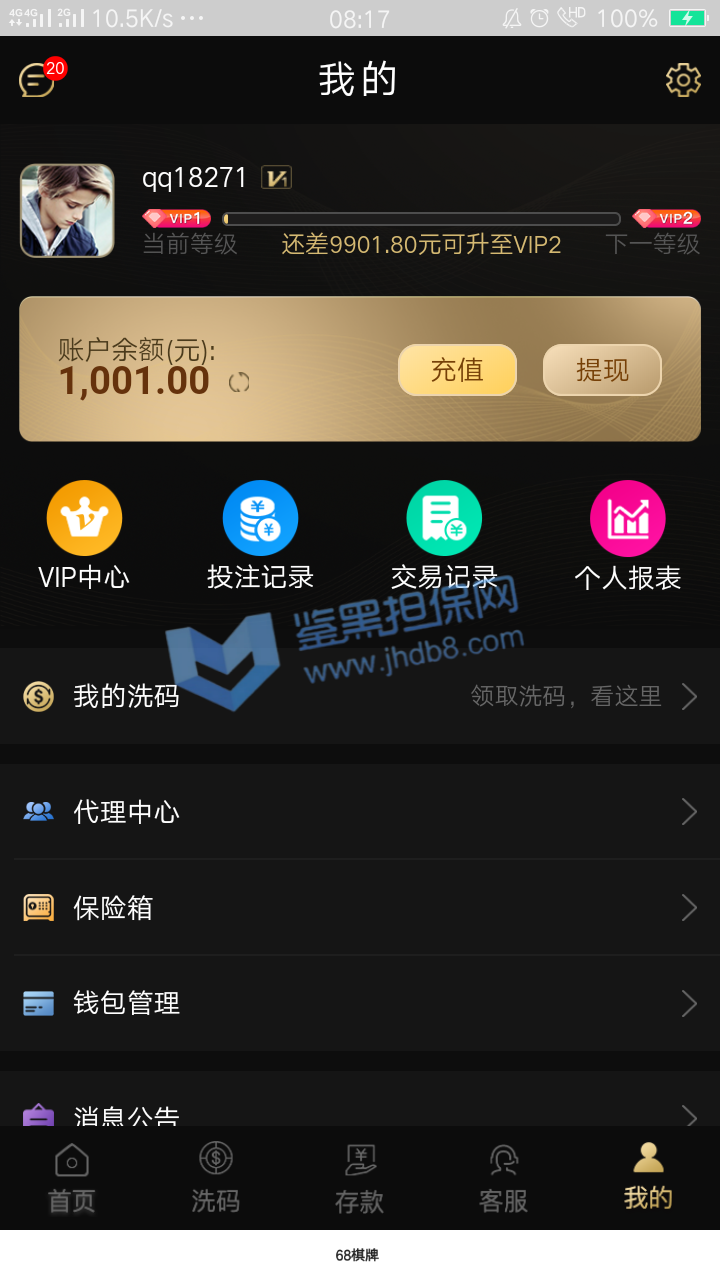Screen dimensions: 720x1280
Task: Open the 保险箱 safe box
Action: pyautogui.click(x=360, y=907)
